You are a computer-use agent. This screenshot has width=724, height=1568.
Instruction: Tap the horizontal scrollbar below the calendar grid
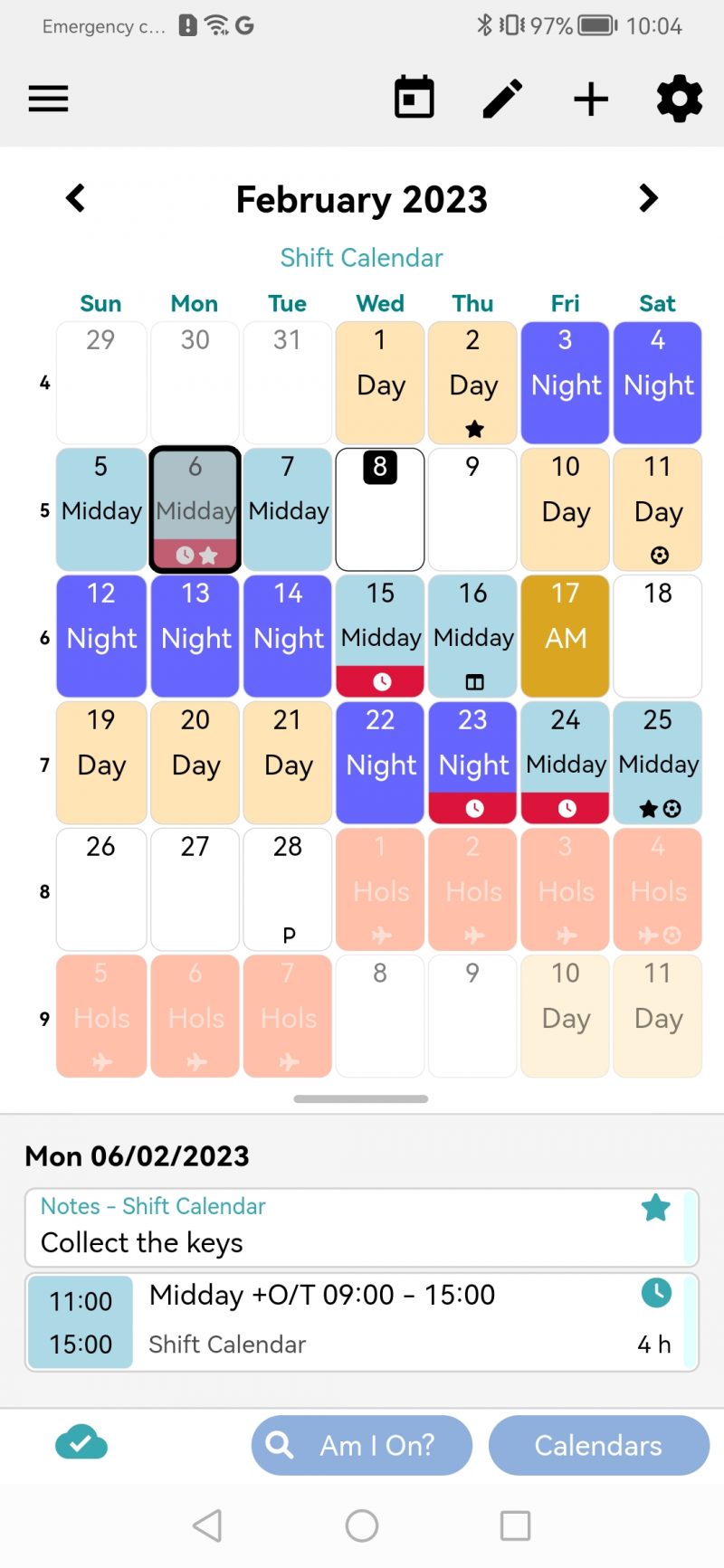pos(360,1098)
